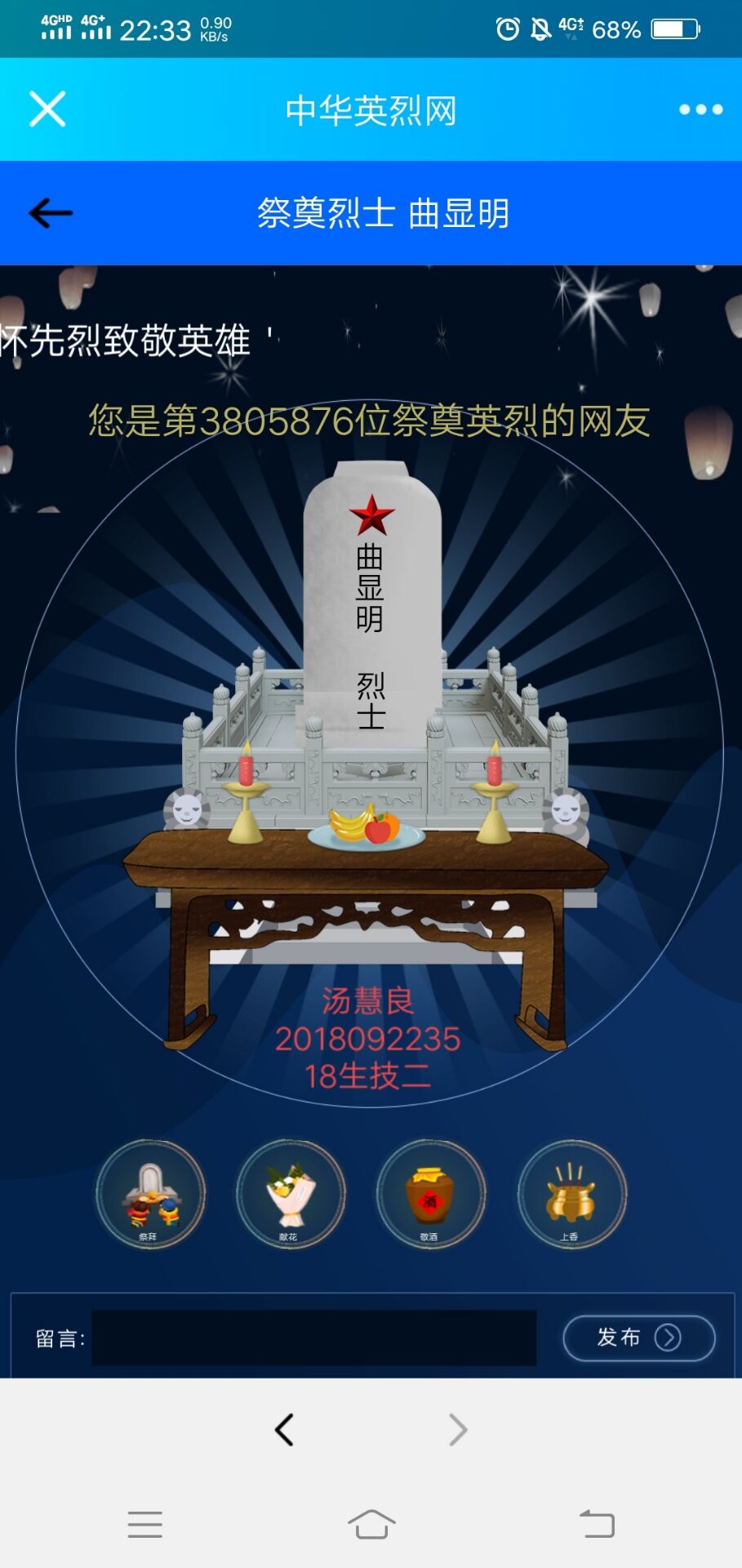
Task: Open the three-dot overflow menu
Action: 700,109
